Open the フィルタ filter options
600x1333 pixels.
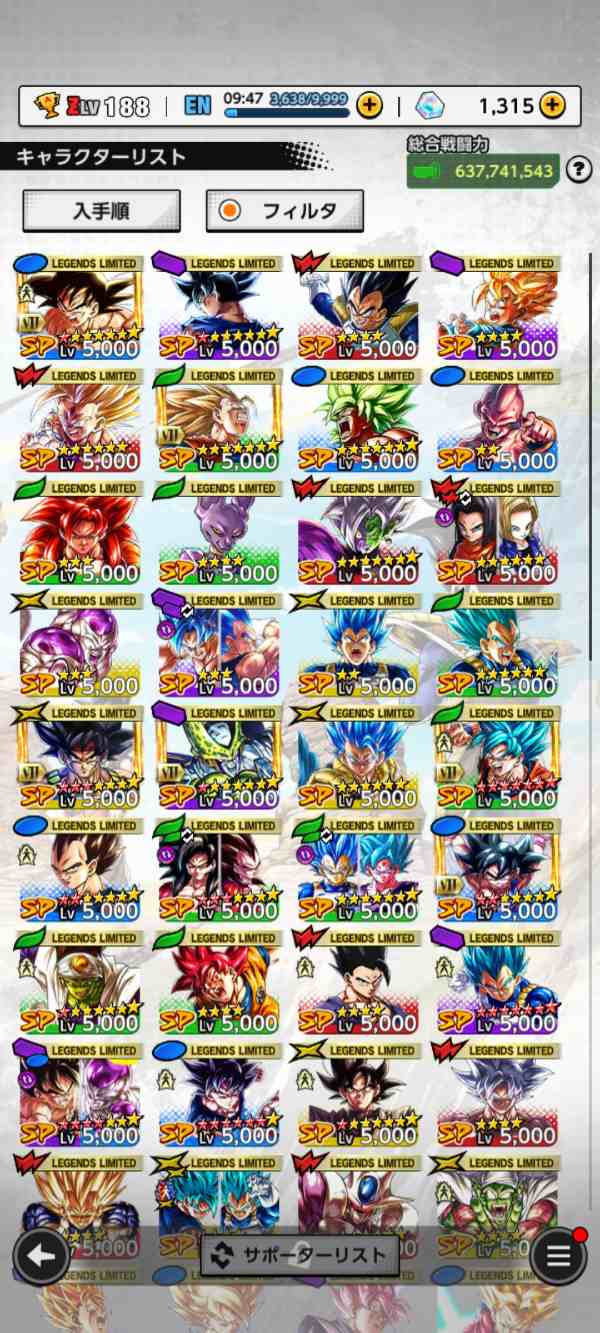pyautogui.click(x=284, y=211)
